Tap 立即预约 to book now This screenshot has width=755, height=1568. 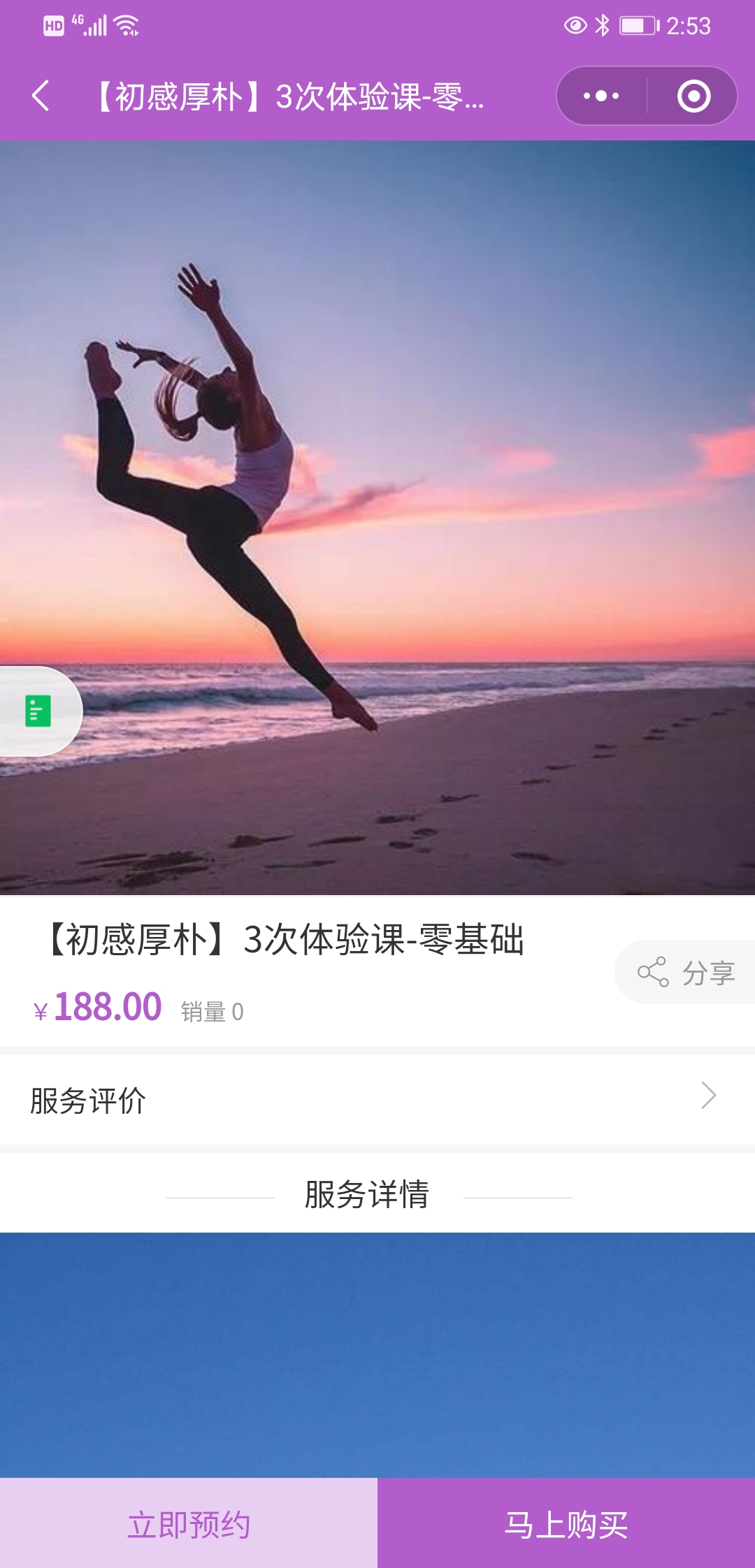coord(189,1524)
